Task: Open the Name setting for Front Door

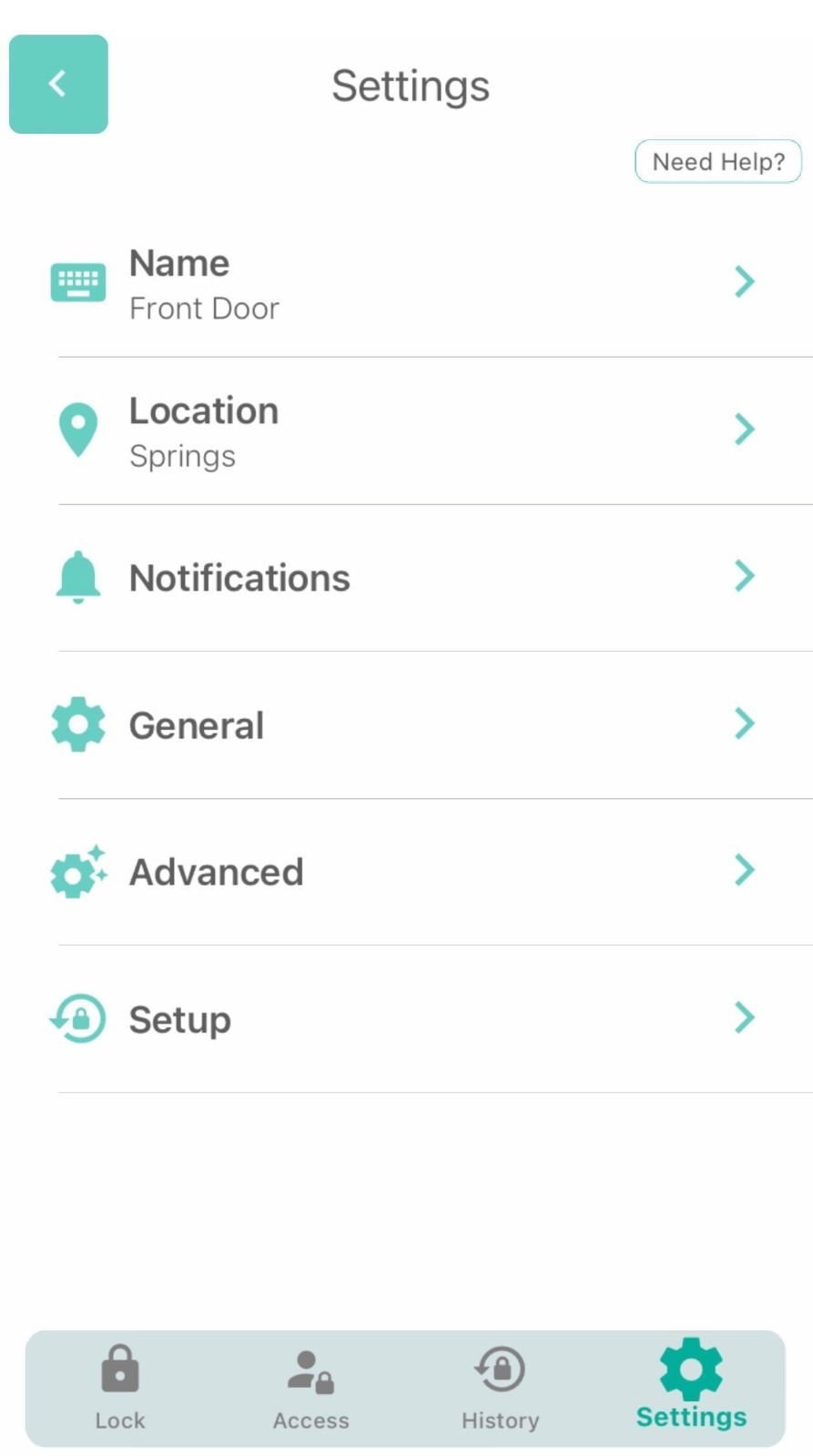Action: [406, 283]
